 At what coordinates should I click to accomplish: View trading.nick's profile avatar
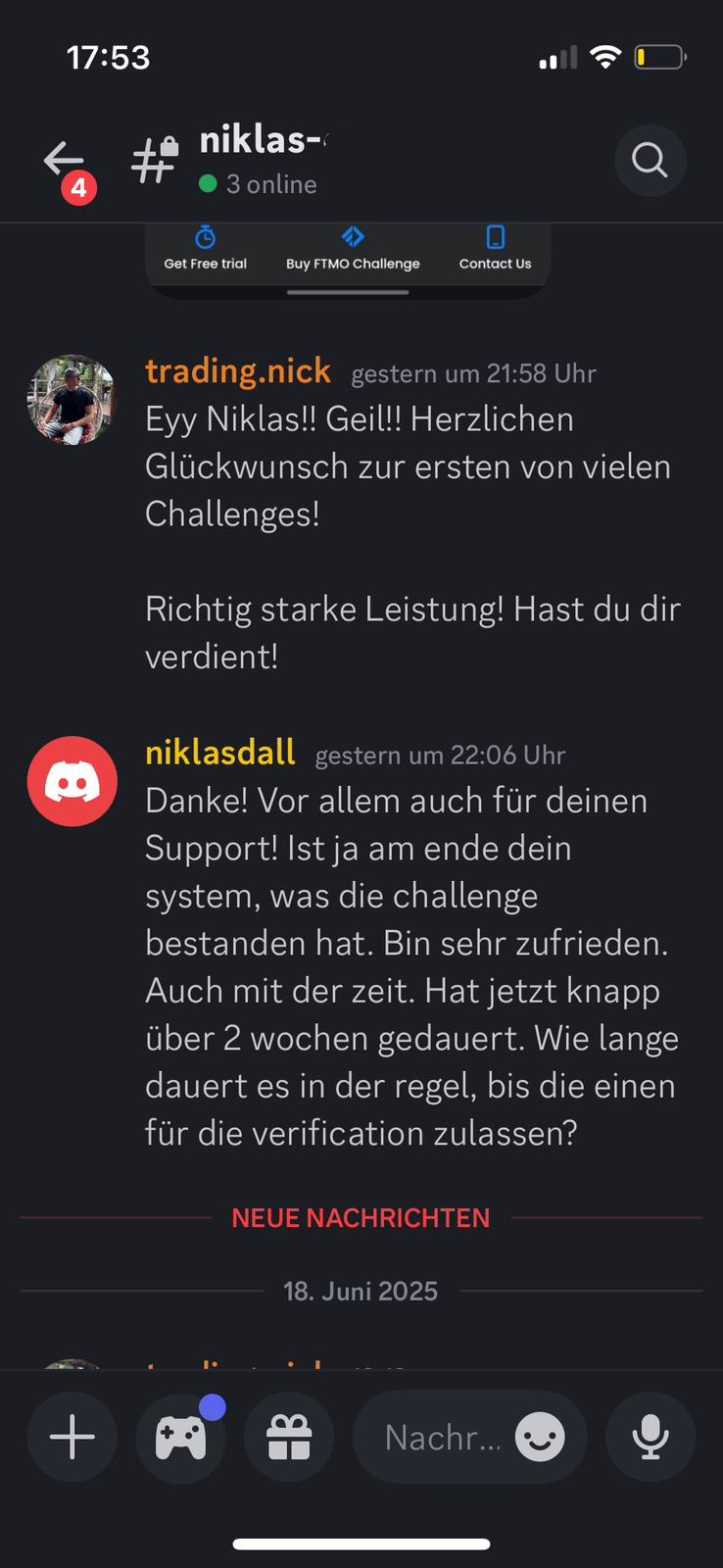pyautogui.click(x=72, y=400)
